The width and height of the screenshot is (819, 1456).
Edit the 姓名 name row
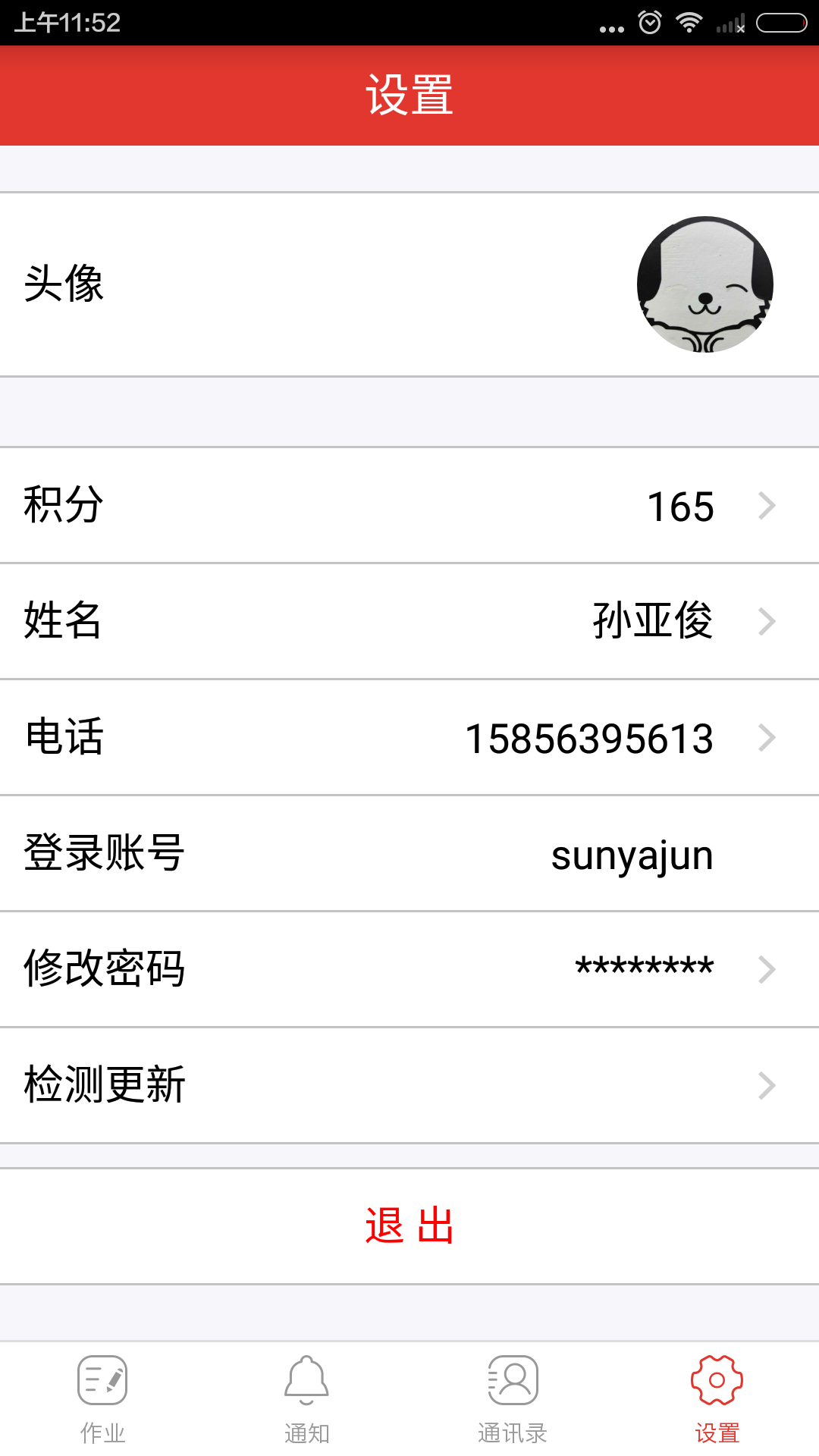coord(409,621)
